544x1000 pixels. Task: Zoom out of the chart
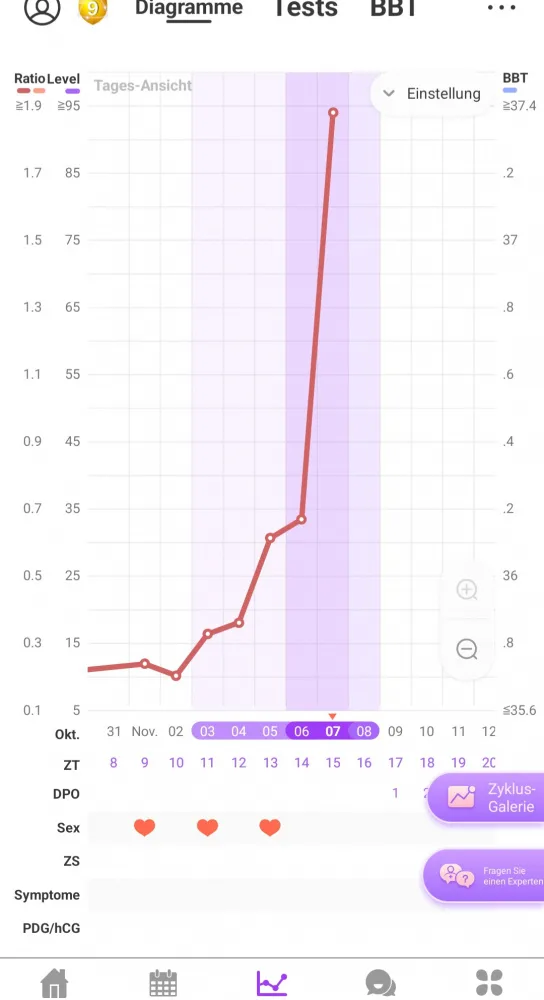pyautogui.click(x=467, y=649)
